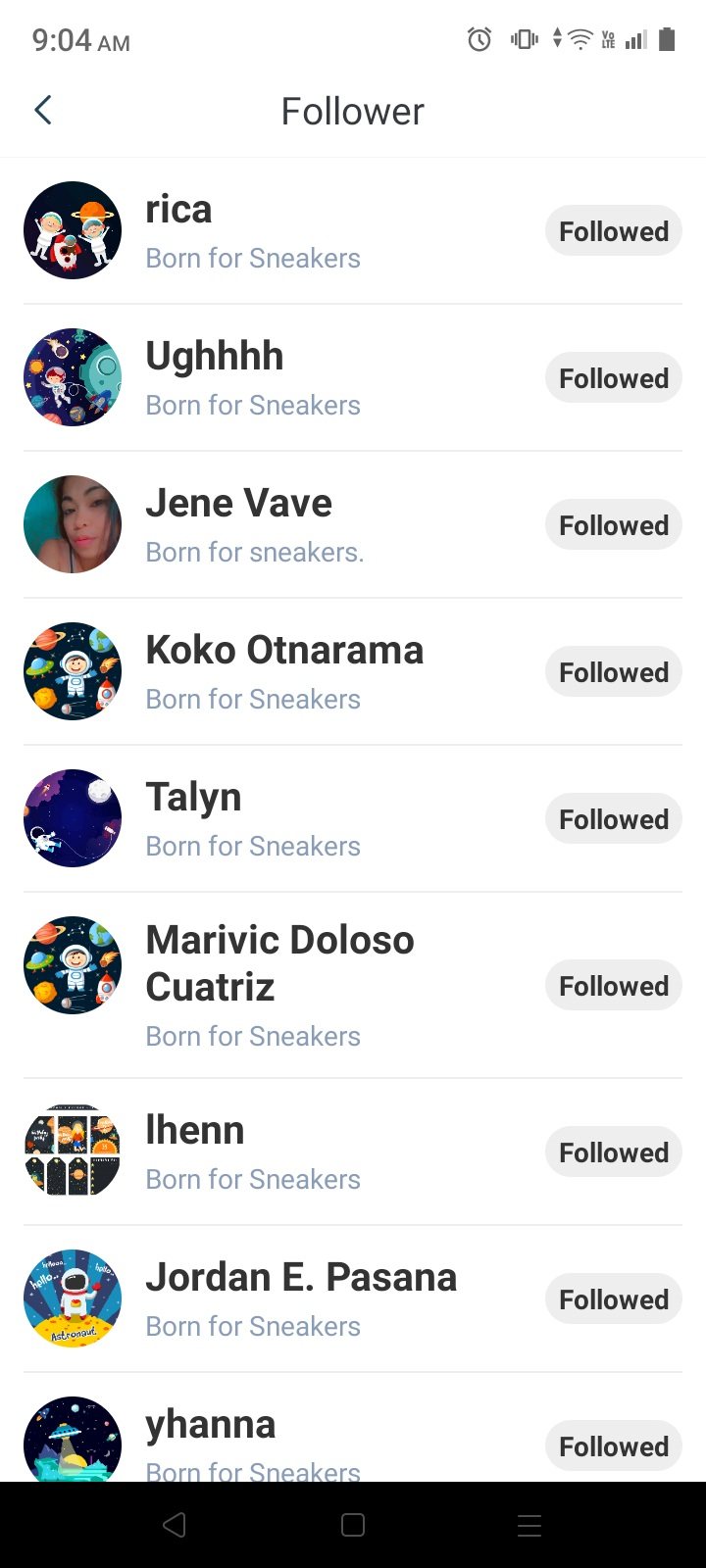706x1568 pixels.
Task: Tap the system home button
Action: click(353, 1525)
